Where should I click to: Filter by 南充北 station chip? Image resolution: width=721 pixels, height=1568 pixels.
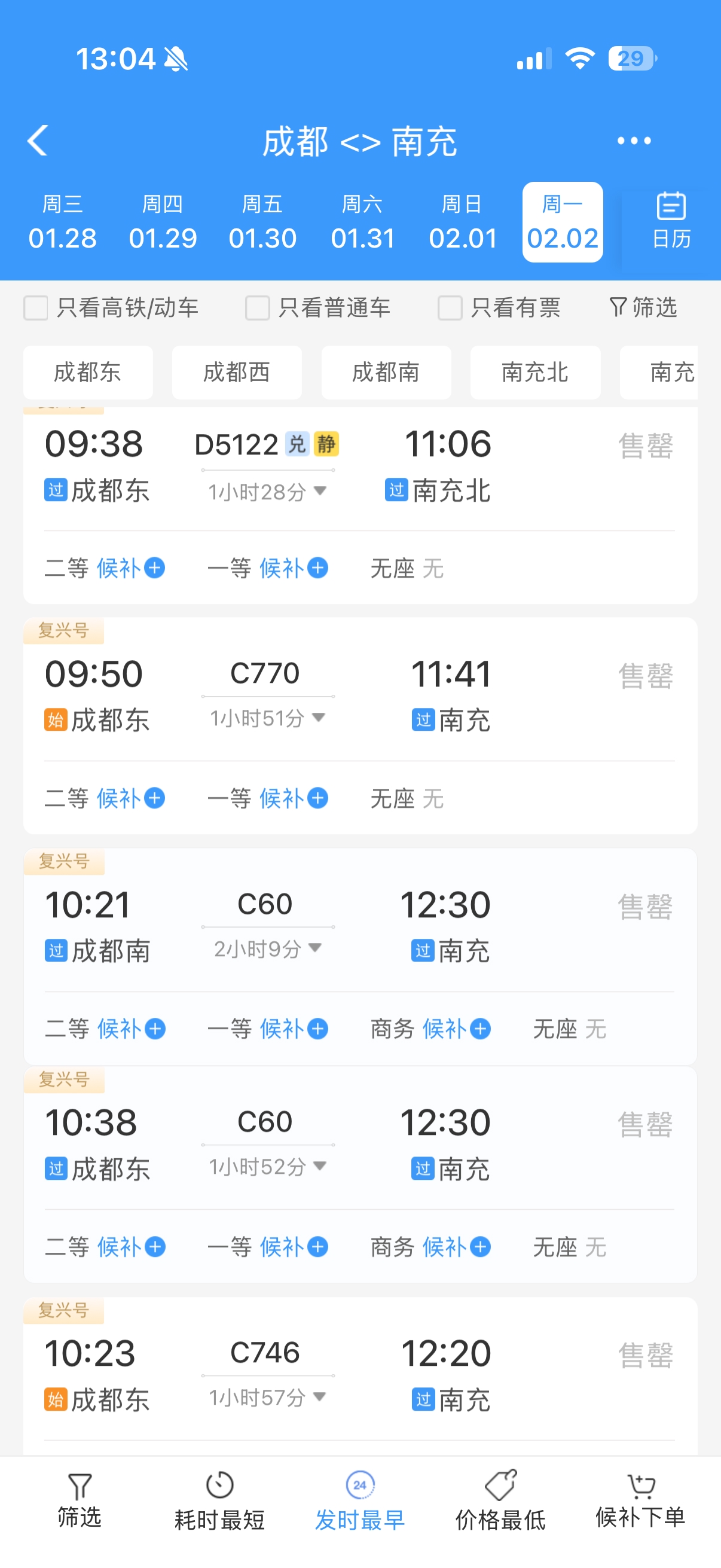[535, 372]
